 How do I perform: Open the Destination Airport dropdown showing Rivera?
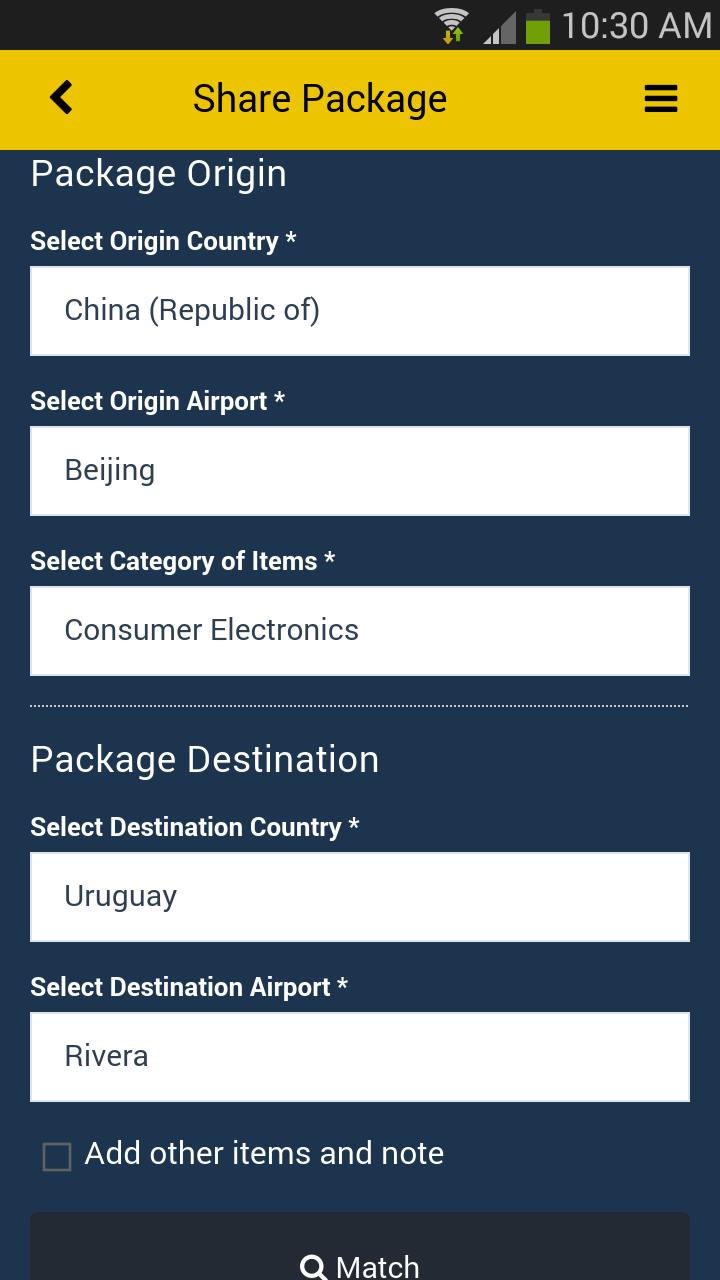pos(360,1057)
